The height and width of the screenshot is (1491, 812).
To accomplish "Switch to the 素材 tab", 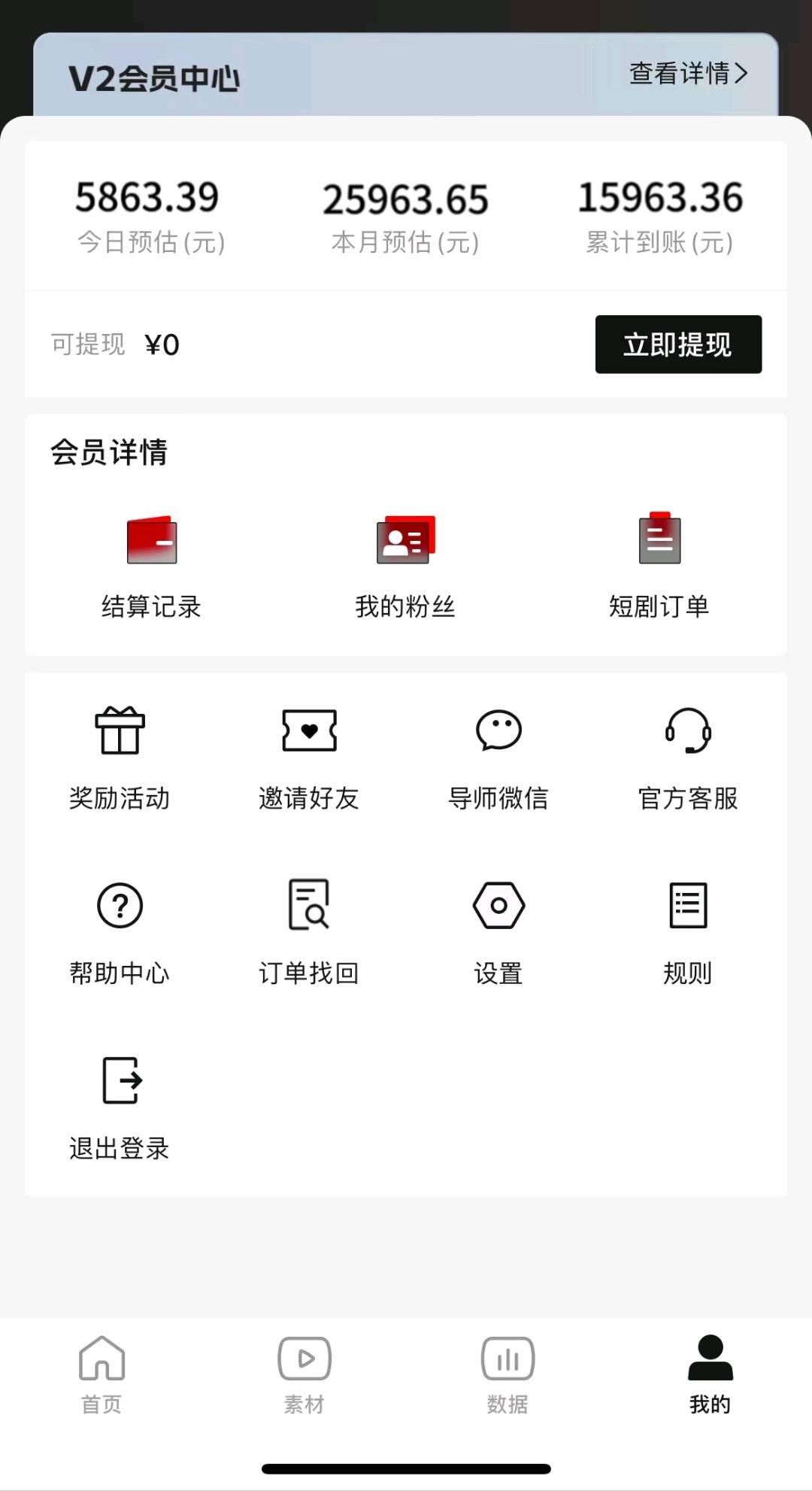I will pos(304,1374).
